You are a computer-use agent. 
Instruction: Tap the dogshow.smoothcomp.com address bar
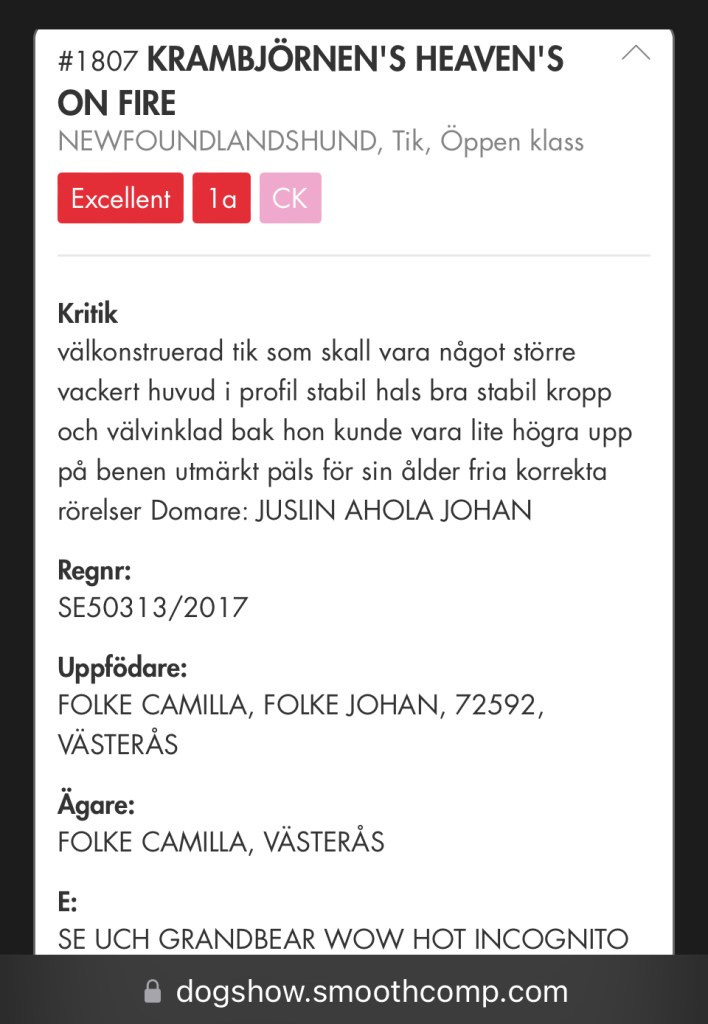[355, 991]
